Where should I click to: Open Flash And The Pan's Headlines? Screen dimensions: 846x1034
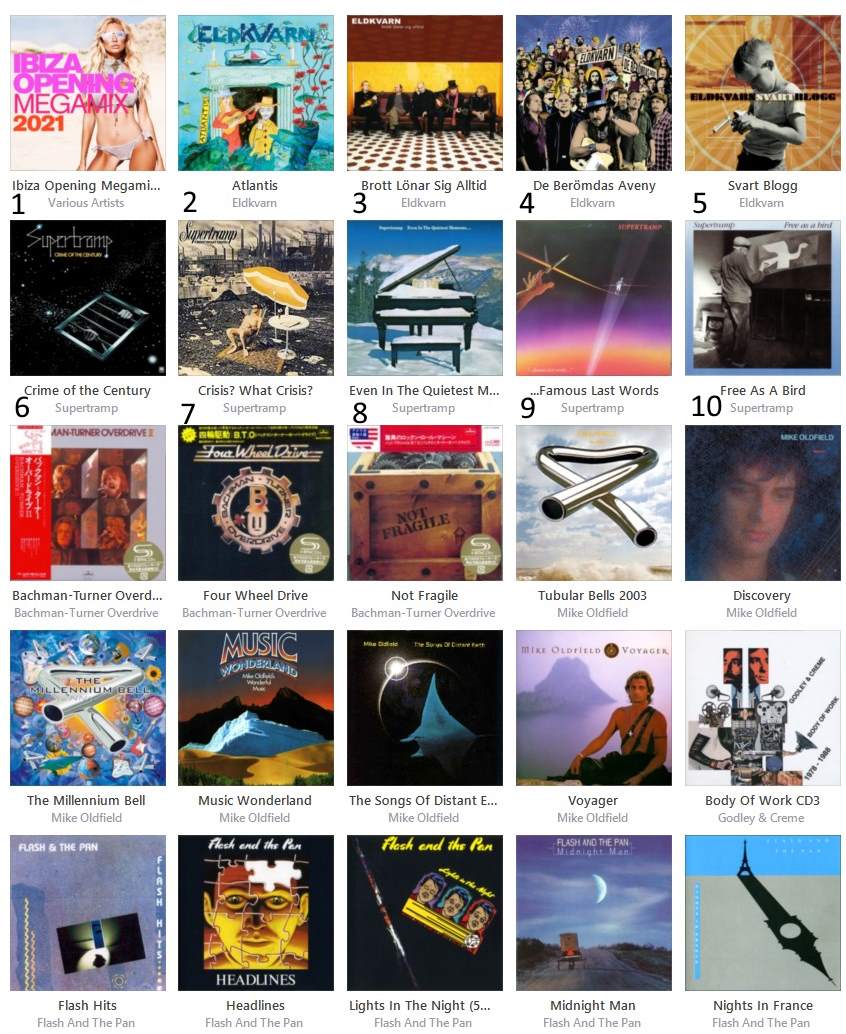coord(256,913)
